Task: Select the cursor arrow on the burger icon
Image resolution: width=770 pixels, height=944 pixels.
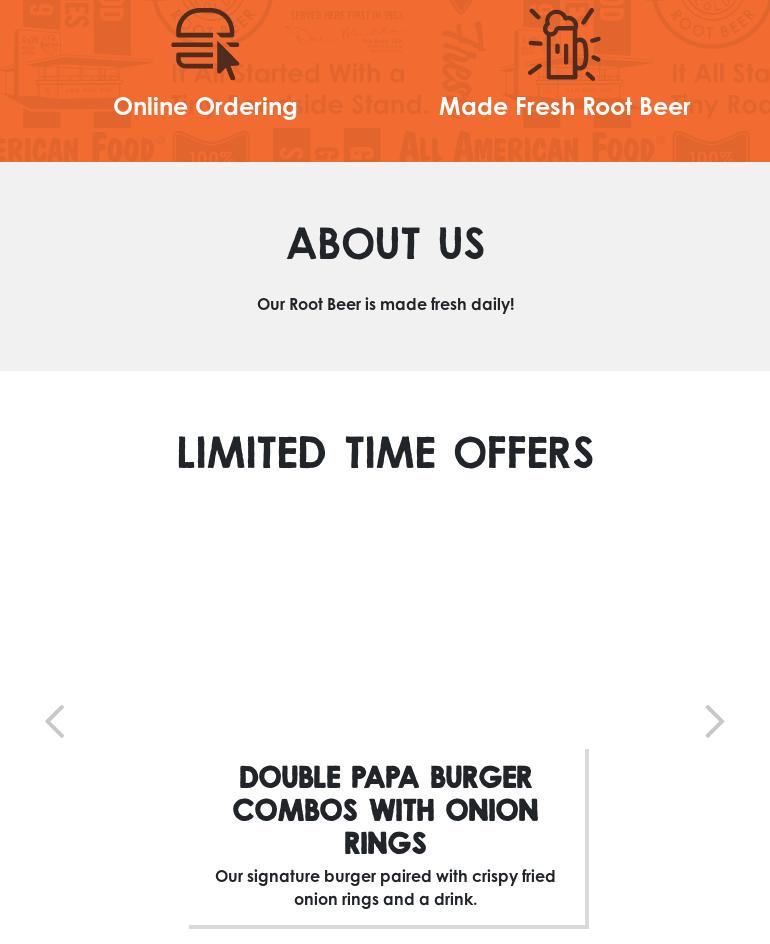Action: point(222,58)
